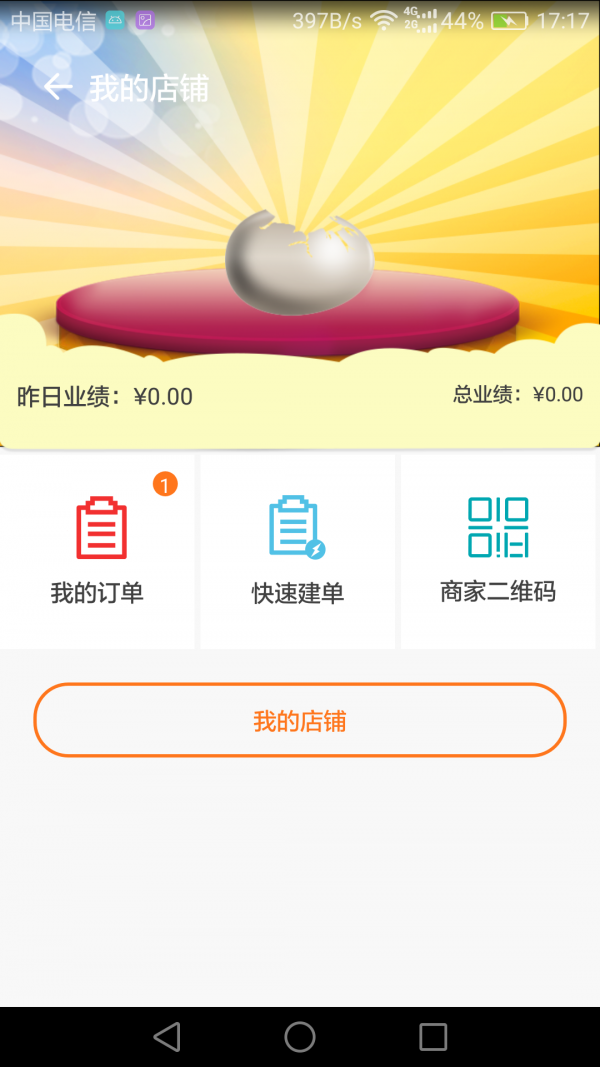This screenshot has width=600, height=1067.
Task: Open 我的订单 (My Orders)
Action: 98,551
